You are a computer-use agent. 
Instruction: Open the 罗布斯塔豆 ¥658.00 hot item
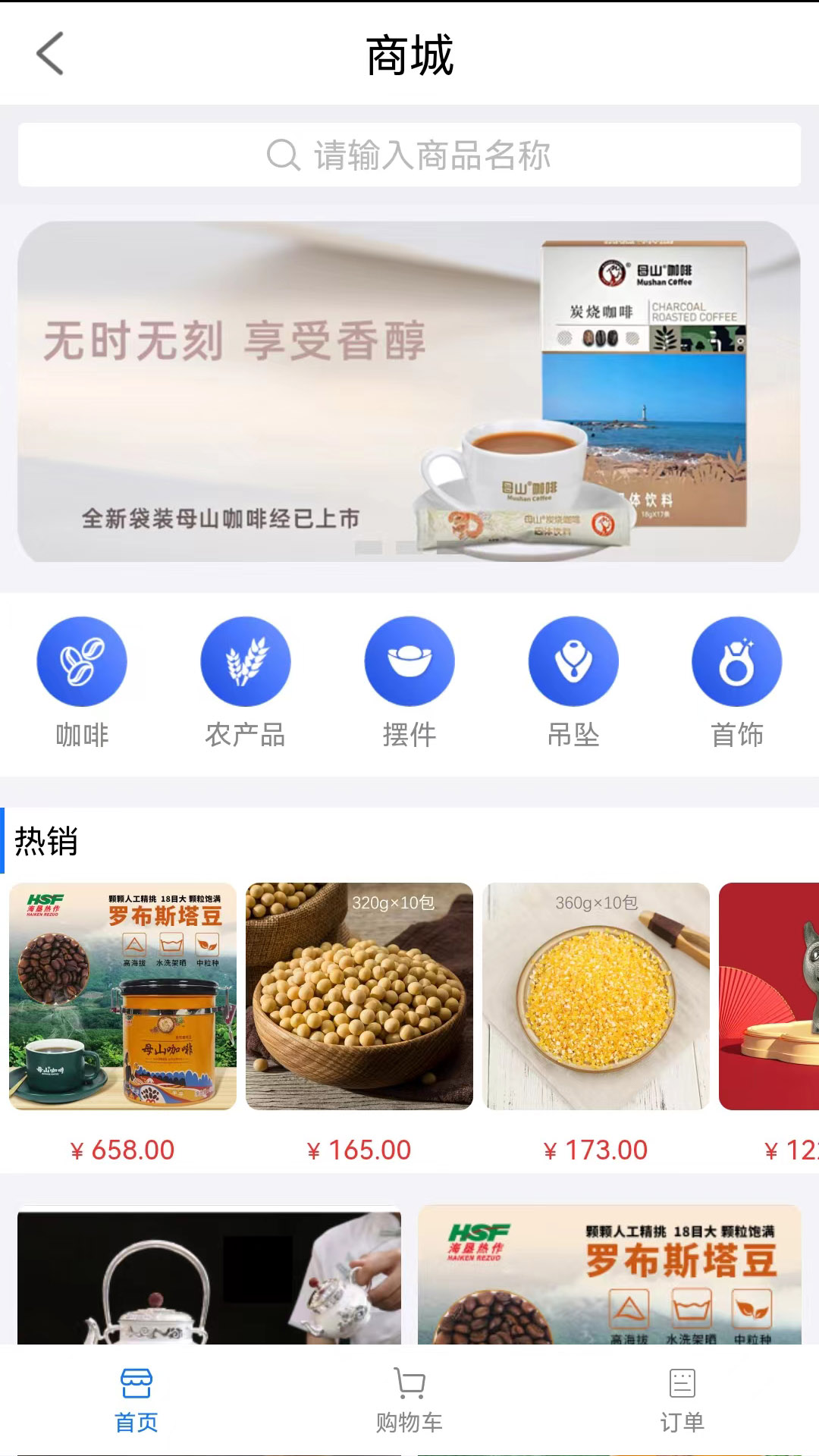(x=123, y=996)
